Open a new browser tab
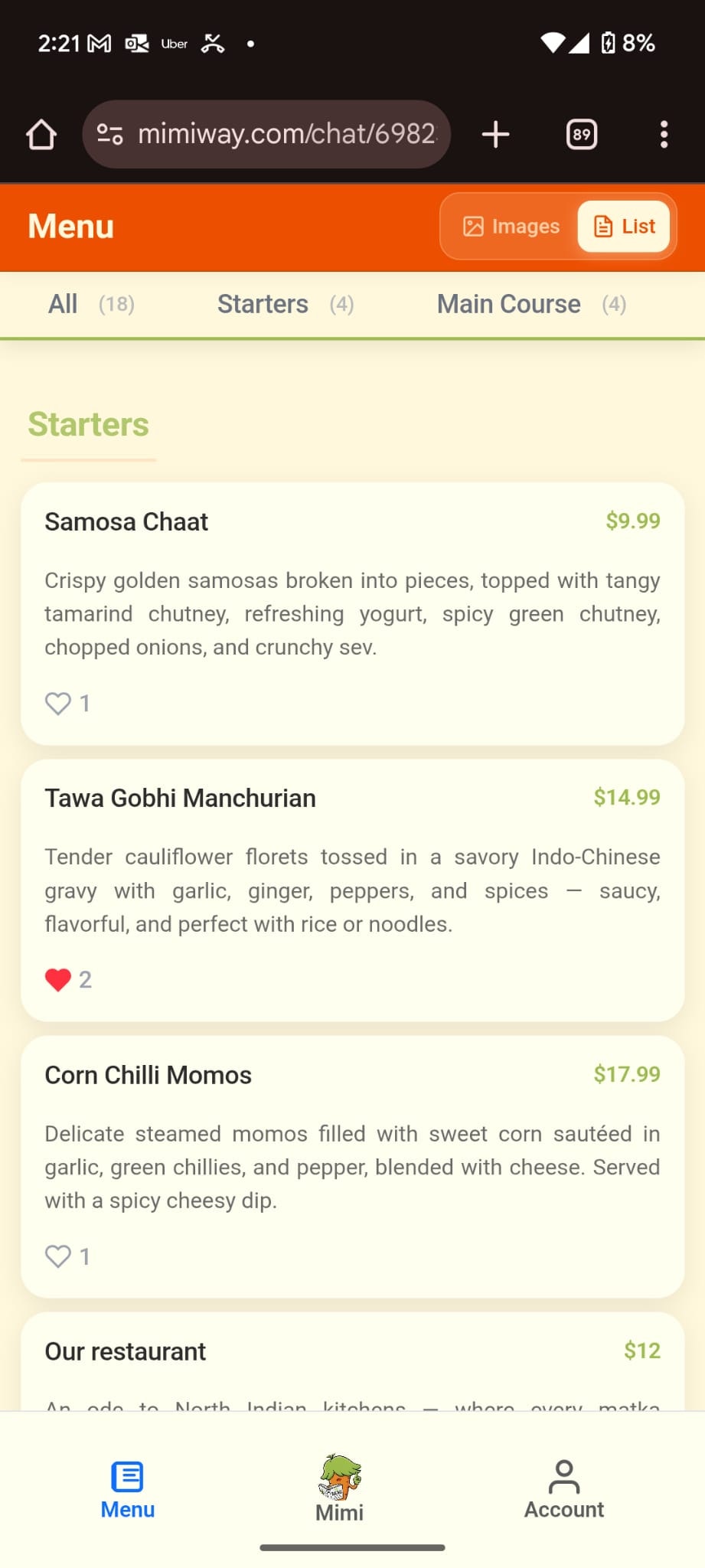The image size is (705, 1568). tap(495, 135)
